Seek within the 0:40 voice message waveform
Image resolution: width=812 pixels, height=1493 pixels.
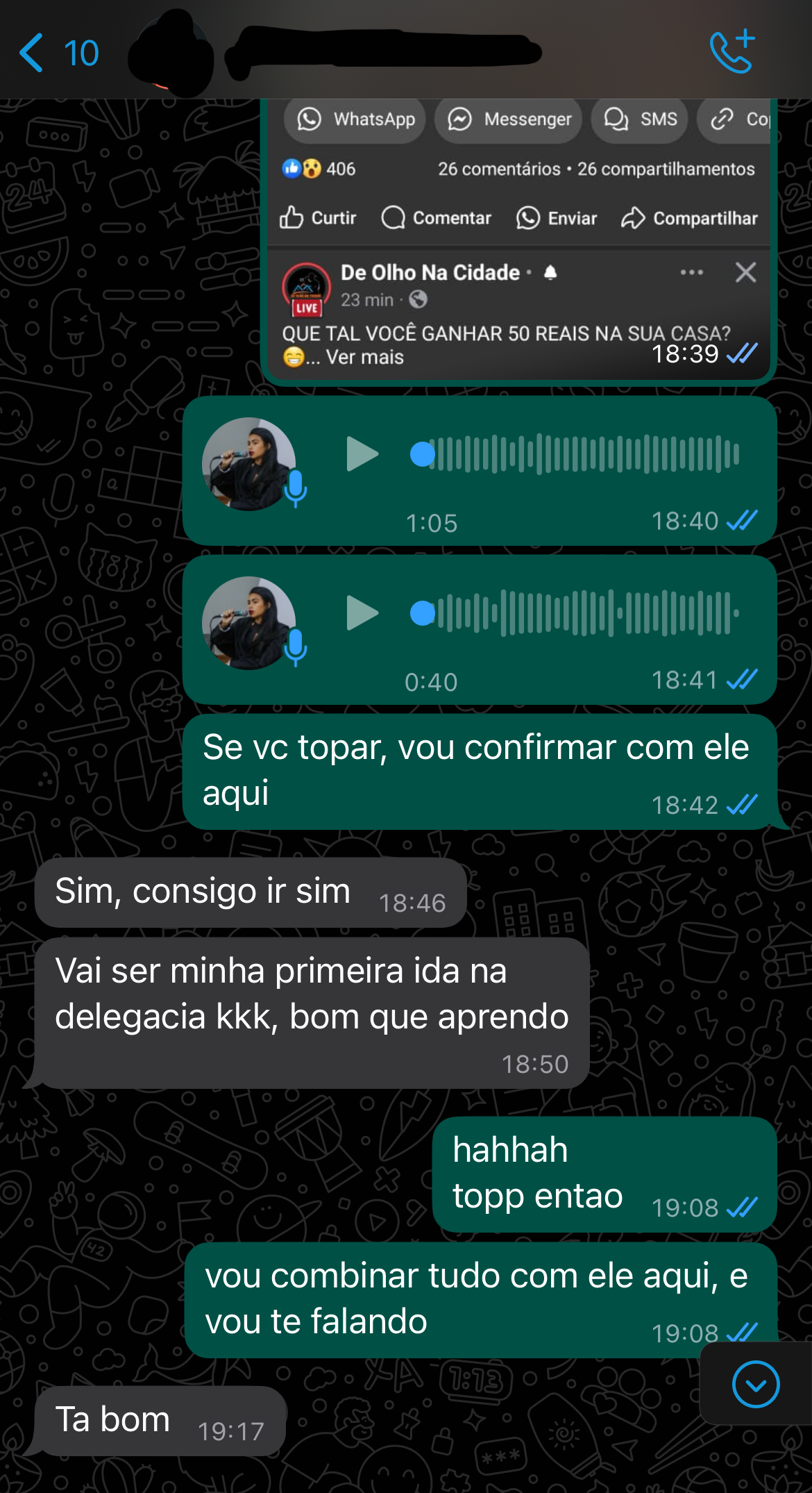(x=583, y=613)
